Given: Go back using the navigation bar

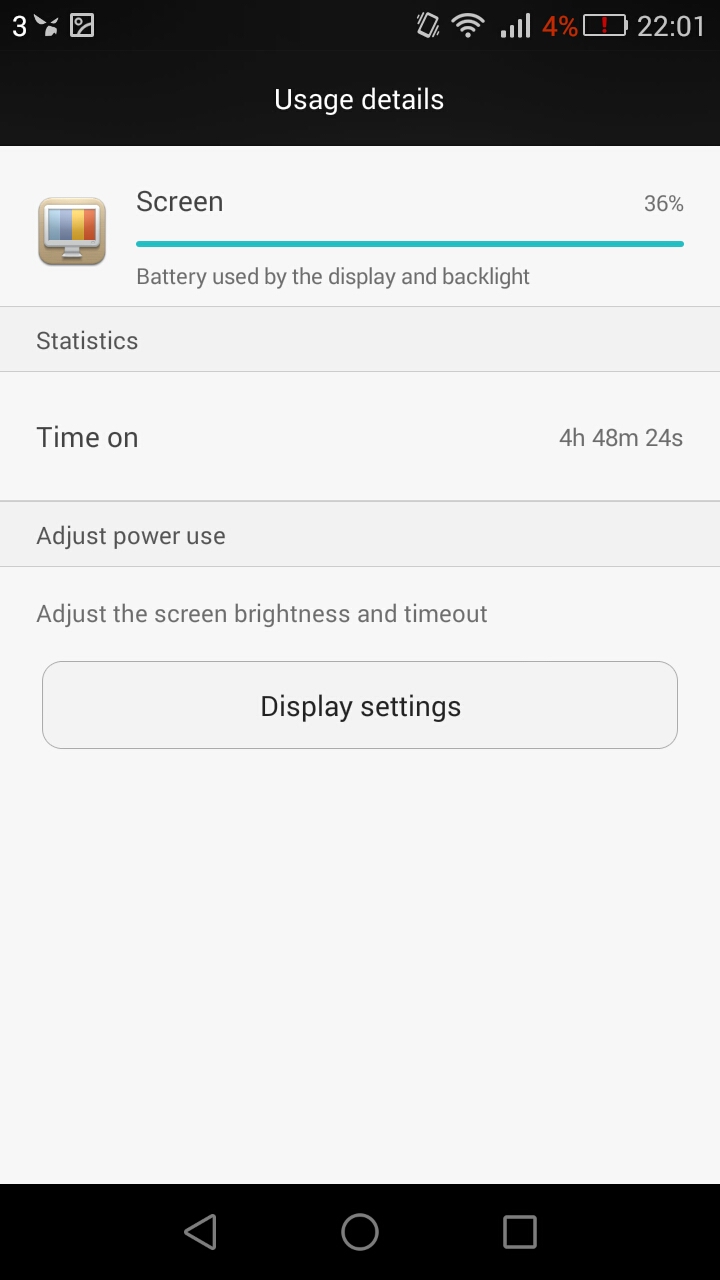Looking at the screenshot, I should [201, 1232].
